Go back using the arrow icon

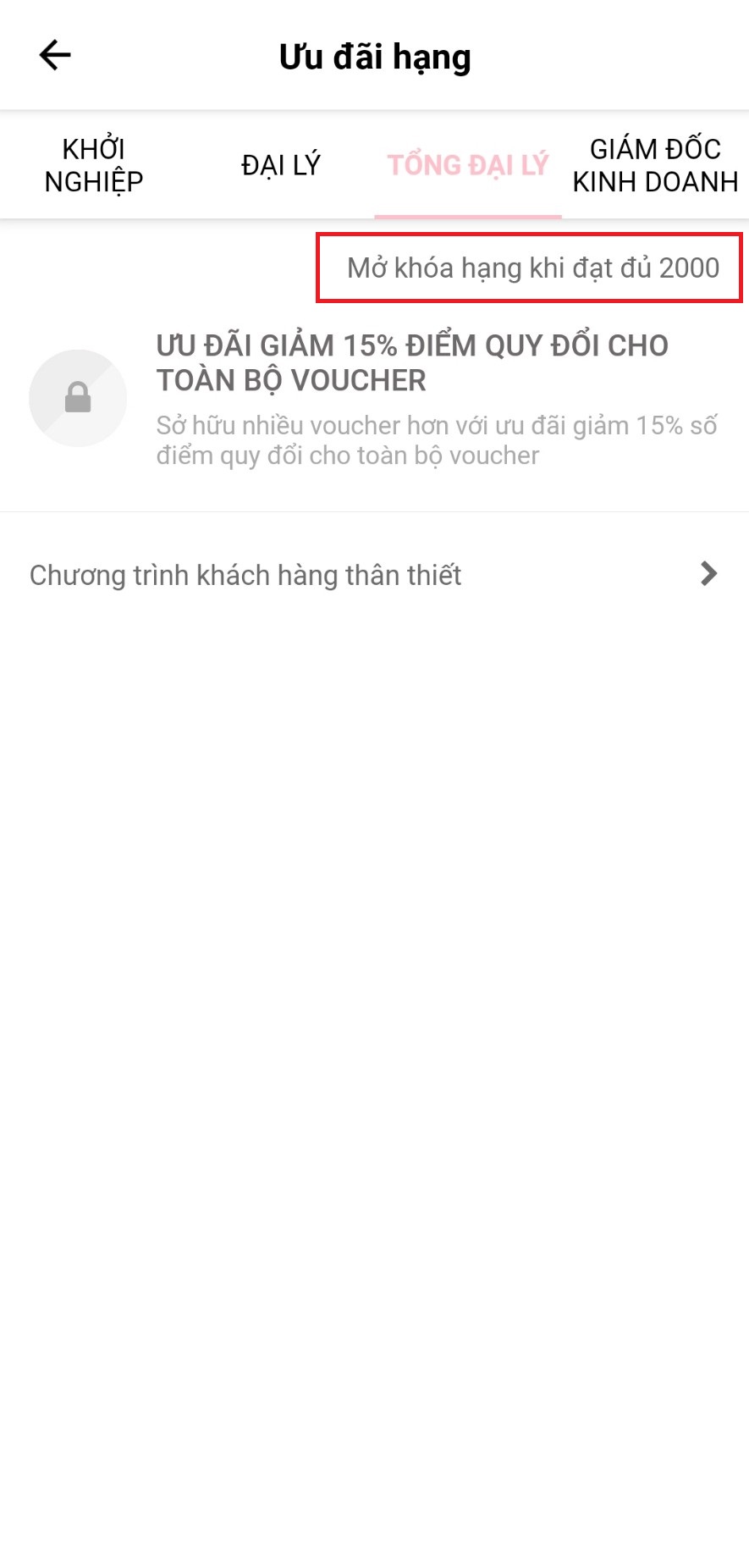coord(55,56)
